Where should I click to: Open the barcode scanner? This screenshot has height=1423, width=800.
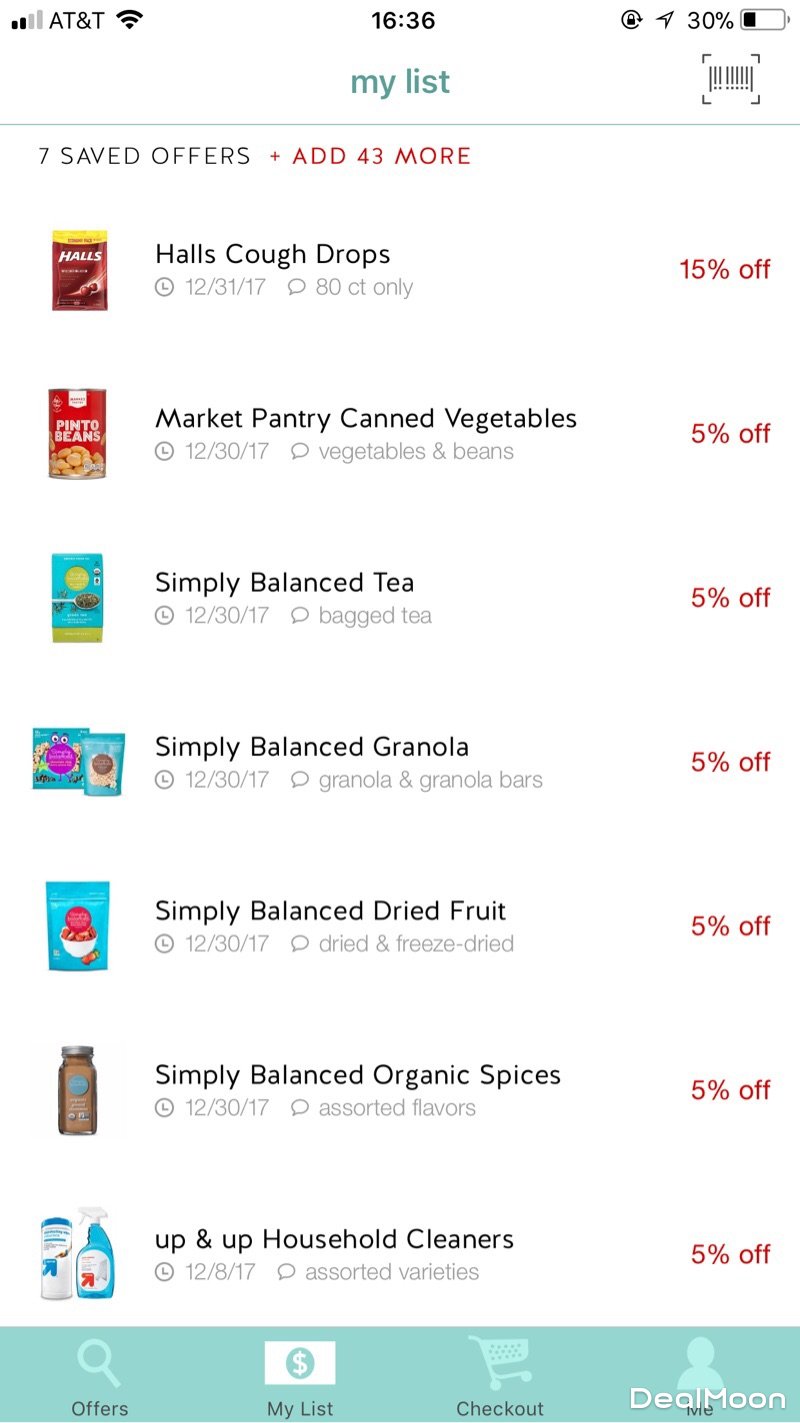pos(730,79)
